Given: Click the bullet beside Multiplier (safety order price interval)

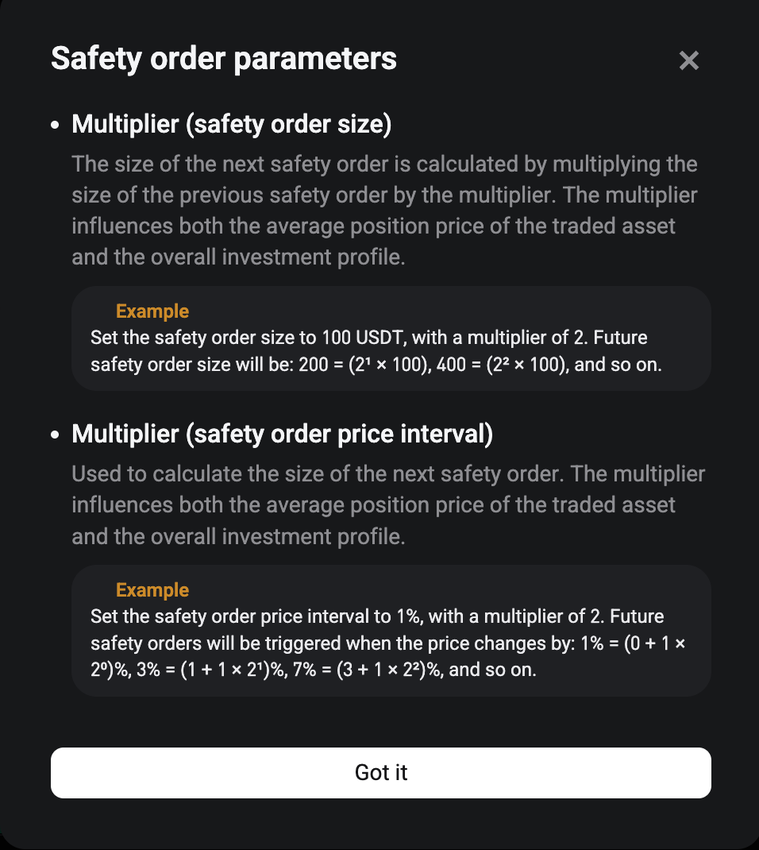Looking at the screenshot, I should coord(55,432).
